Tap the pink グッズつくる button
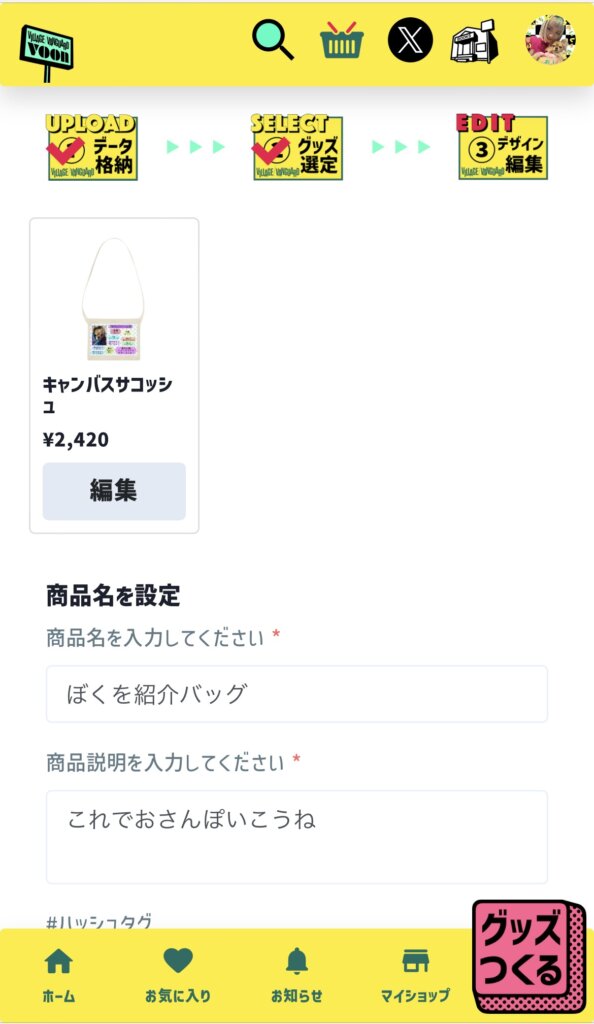594x1024 pixels. (x=529, y=956)
